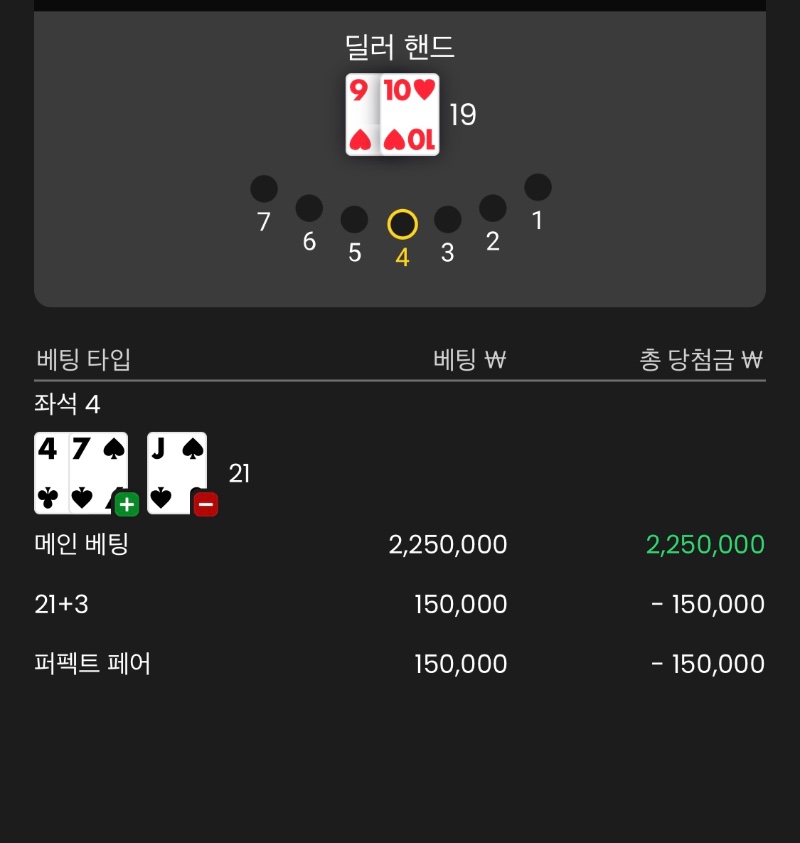Select seat 7 on the table
Image resolution: width=800 pixels, height=843 pixels.
264,189
